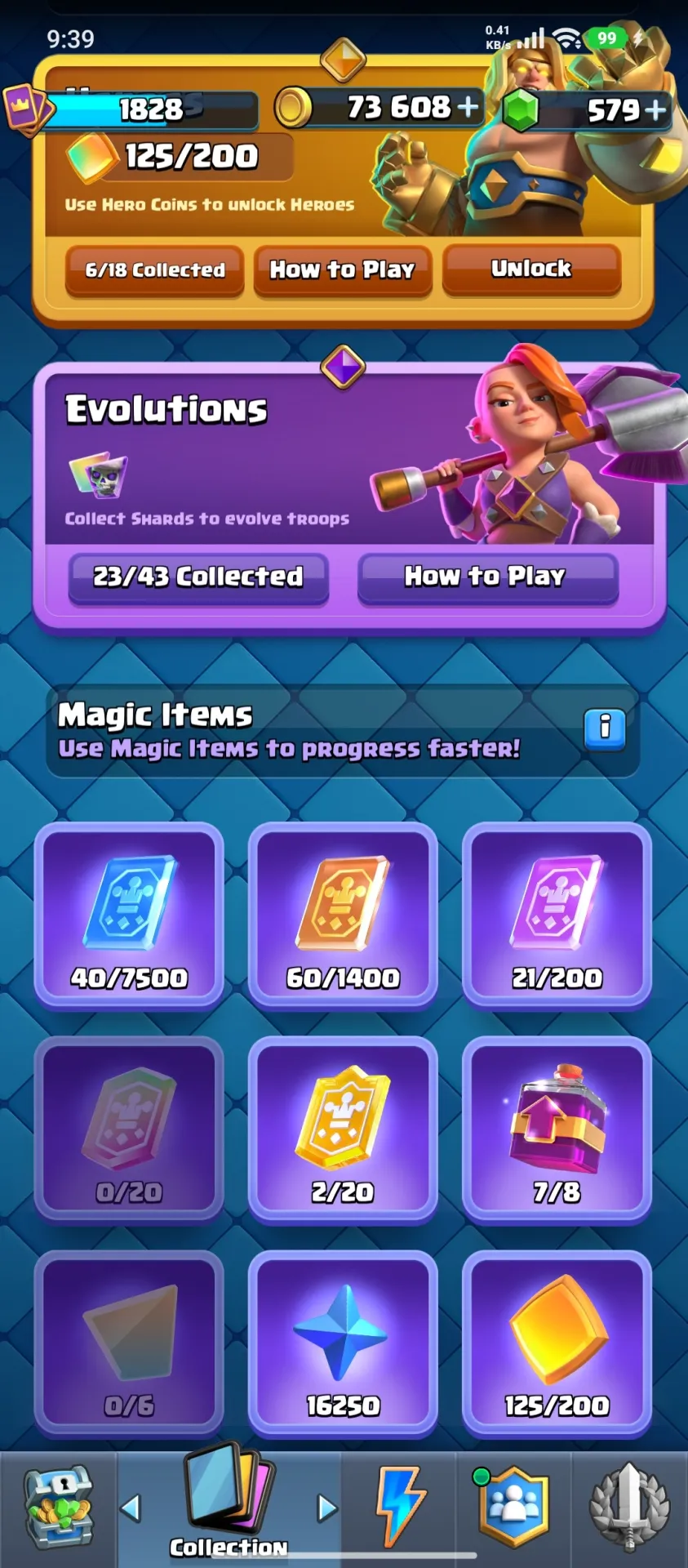Tap the Unlock heroes button
Viewport: 688px width, 1568px height.
(531, 269)
